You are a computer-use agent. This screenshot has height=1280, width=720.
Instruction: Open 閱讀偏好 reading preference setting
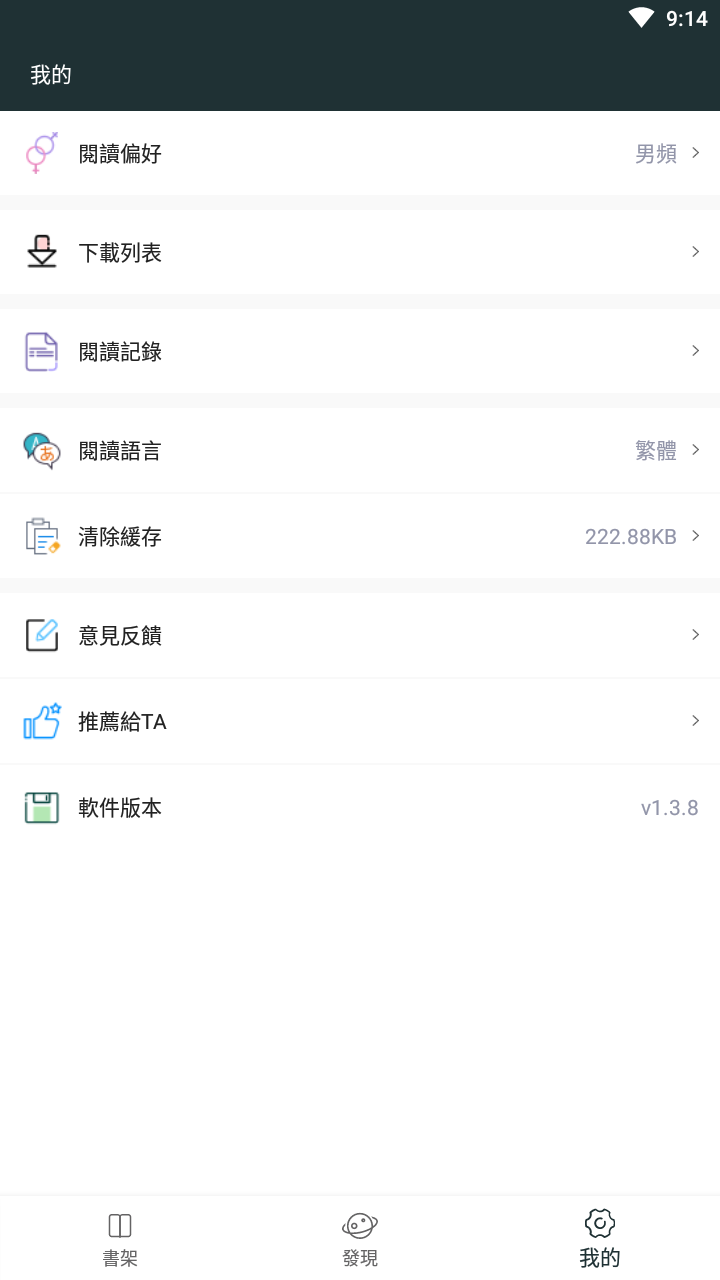[360, 154]
